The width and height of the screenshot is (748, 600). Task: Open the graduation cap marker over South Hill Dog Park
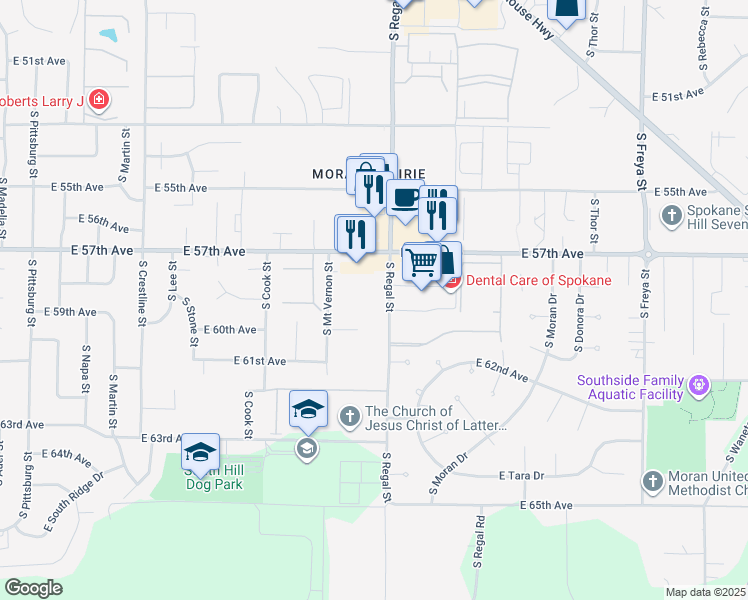pos(200,455)
